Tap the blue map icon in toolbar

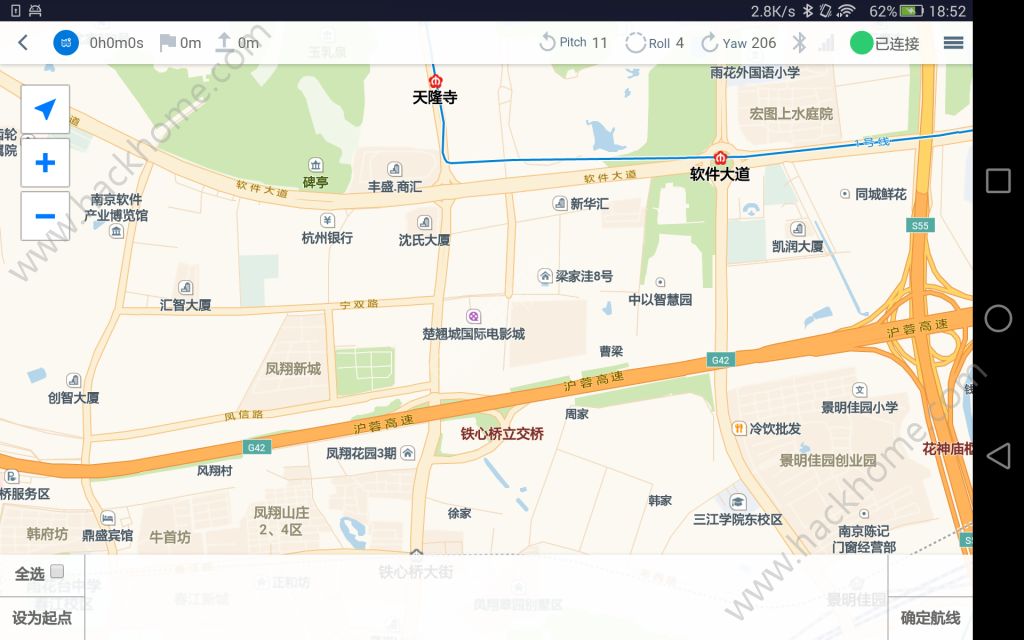66,43
